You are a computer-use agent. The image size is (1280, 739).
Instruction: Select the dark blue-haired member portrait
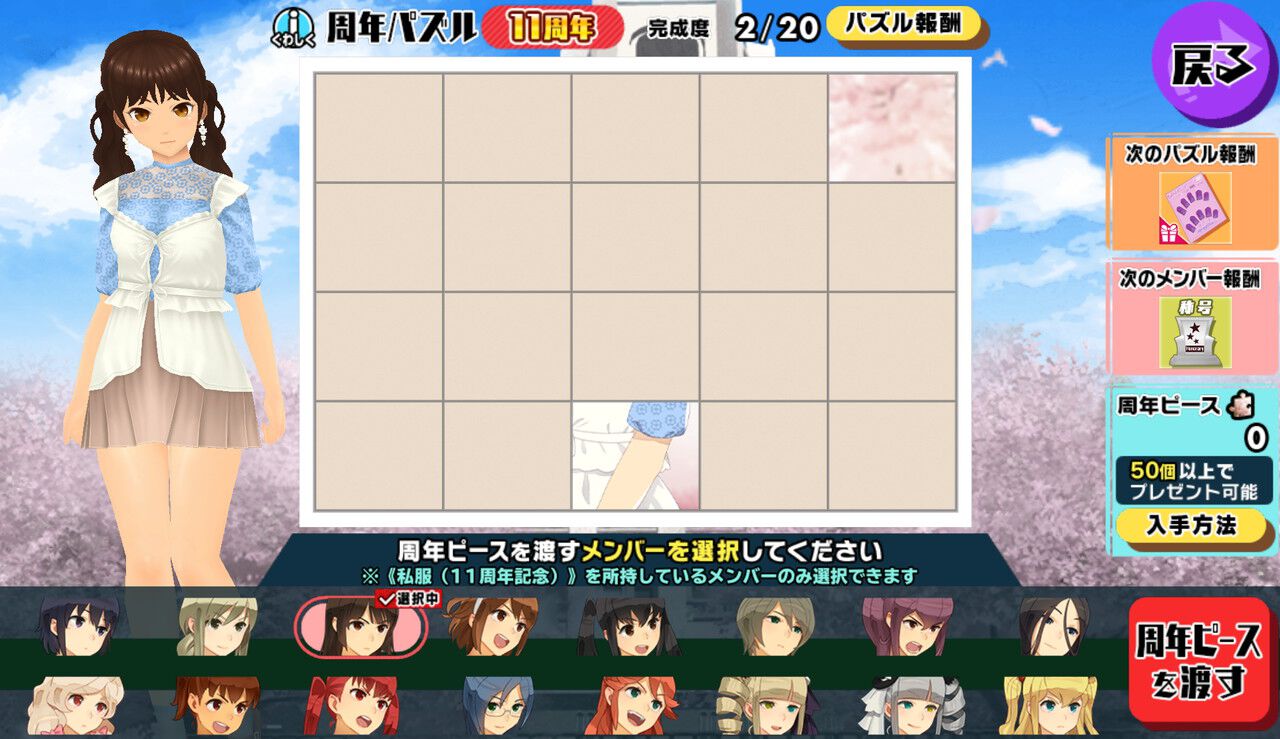click(x=79, y=626)
